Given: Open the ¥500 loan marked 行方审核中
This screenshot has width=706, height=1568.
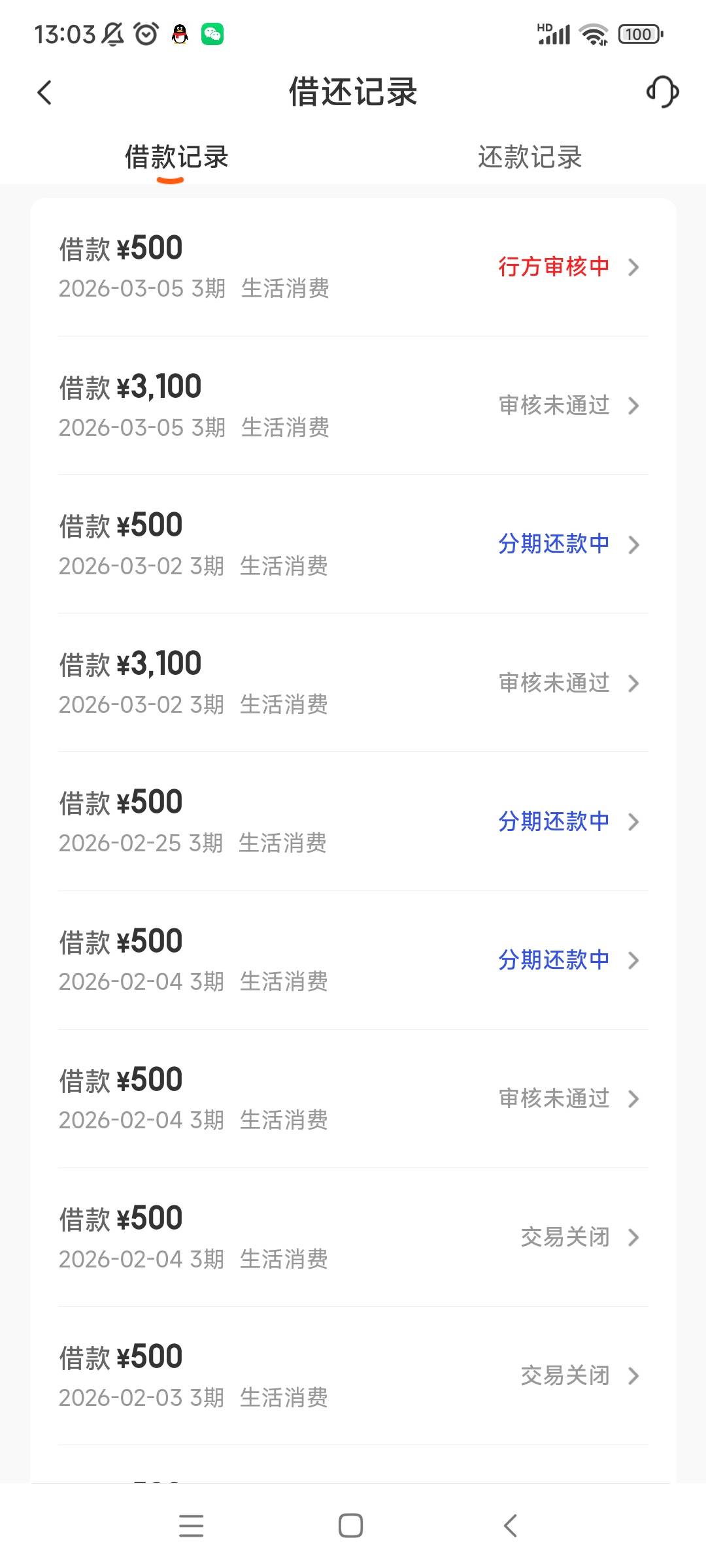Looking at the screenshot, I should (353, 267).
